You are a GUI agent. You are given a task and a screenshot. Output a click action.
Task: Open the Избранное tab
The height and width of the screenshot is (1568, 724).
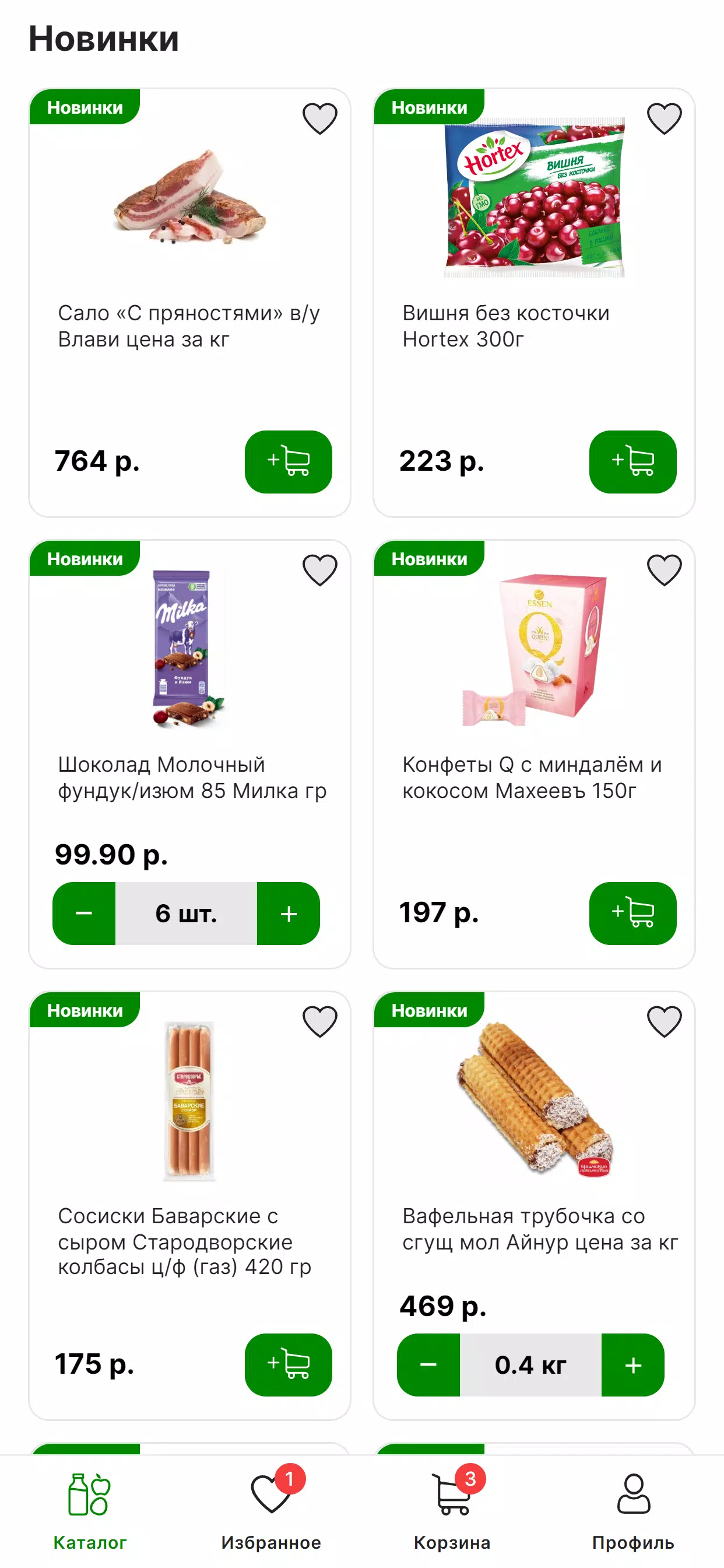tap(271, 1511)
